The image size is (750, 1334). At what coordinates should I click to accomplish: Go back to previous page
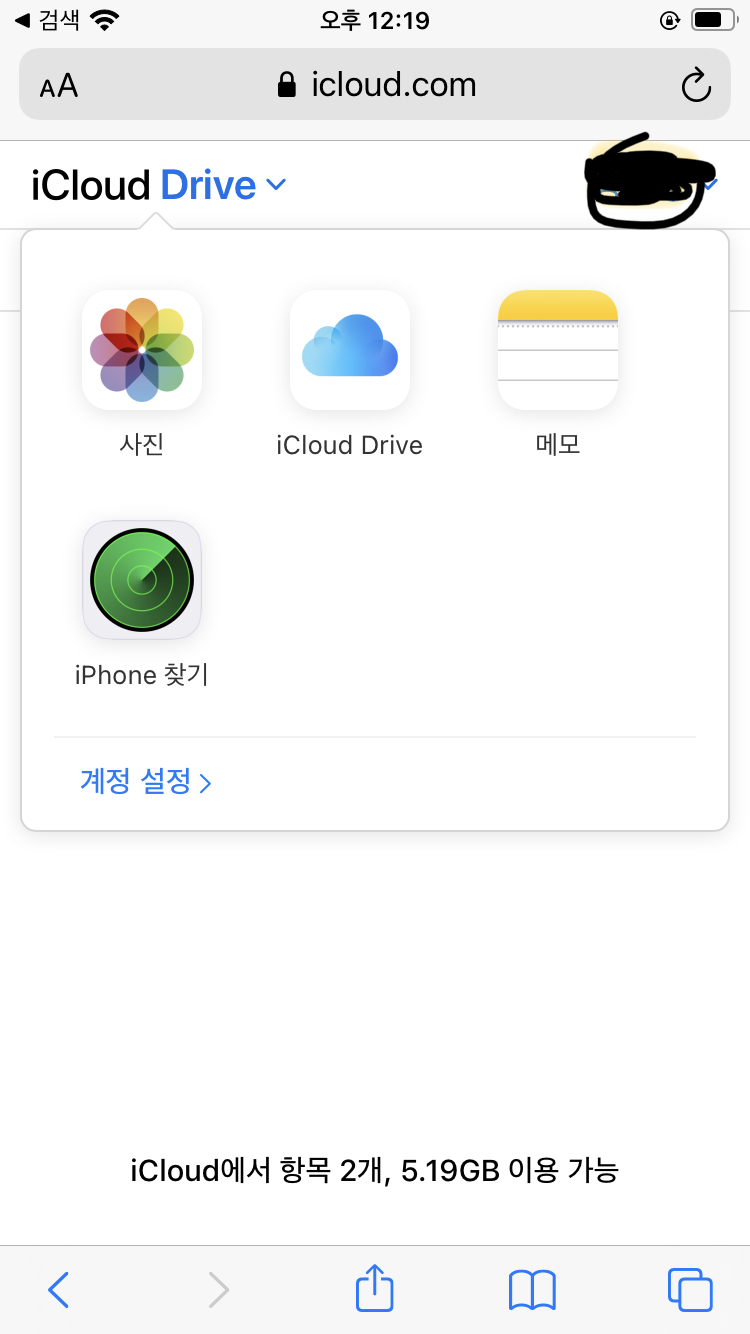point(59,1290)
